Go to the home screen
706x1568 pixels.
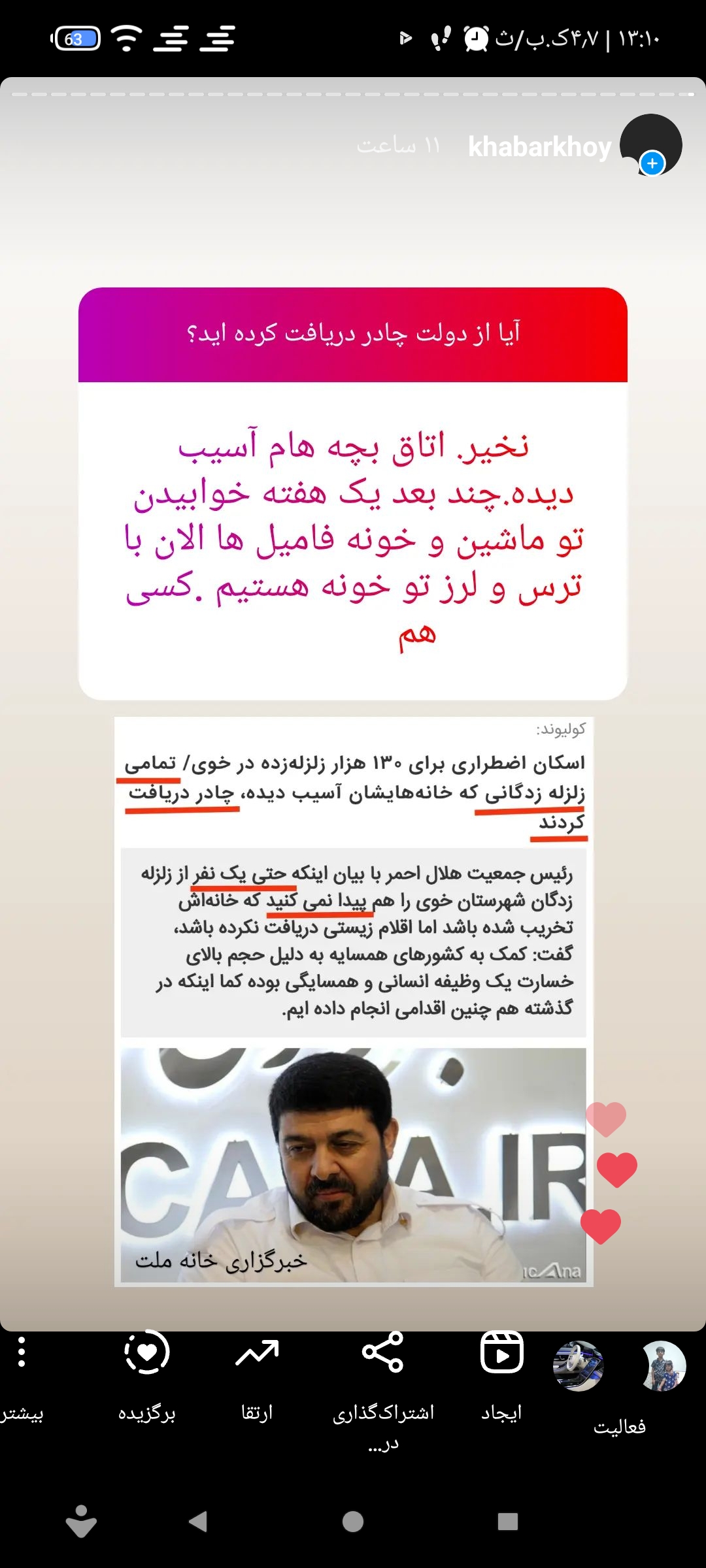point(353,1522)
